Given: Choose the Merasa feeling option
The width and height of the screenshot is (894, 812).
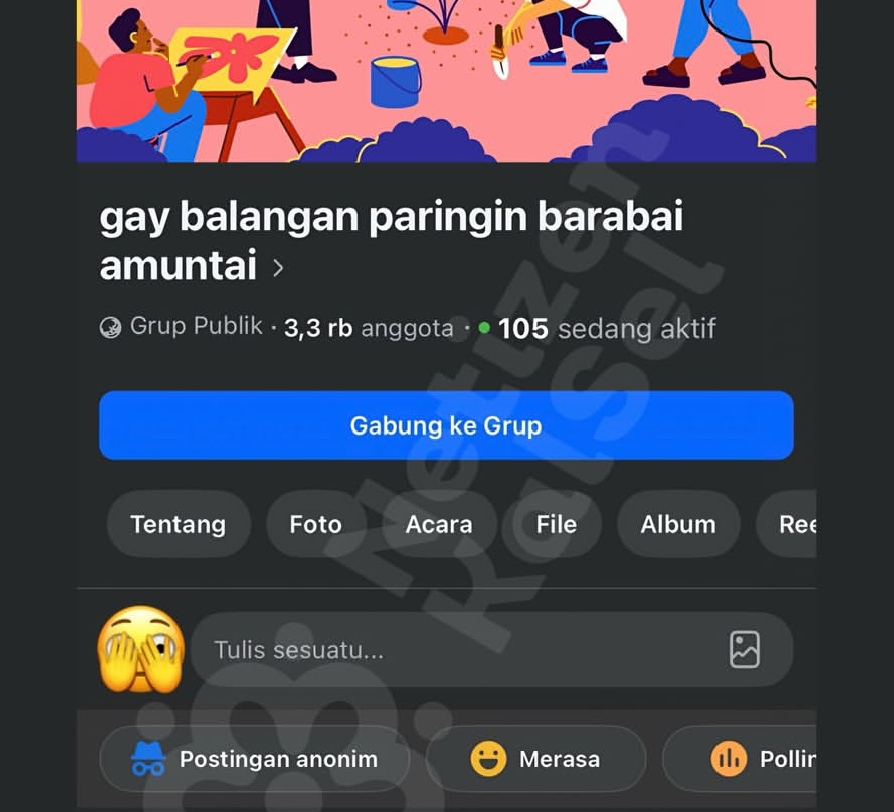Looking at the screenshot, I should pos(536,759).
